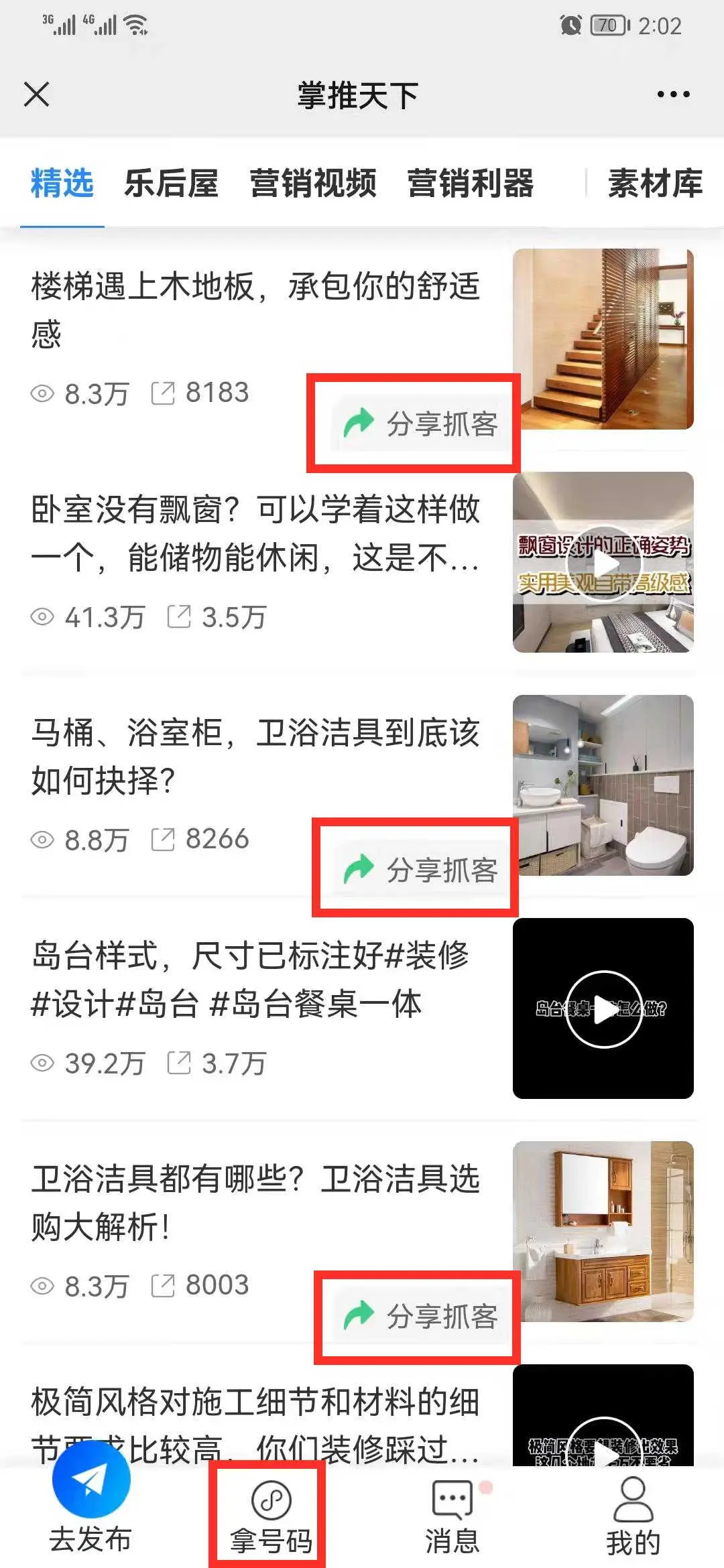
Task: Play the 卧室没有飘窗 video
Action: click(603, 563)
